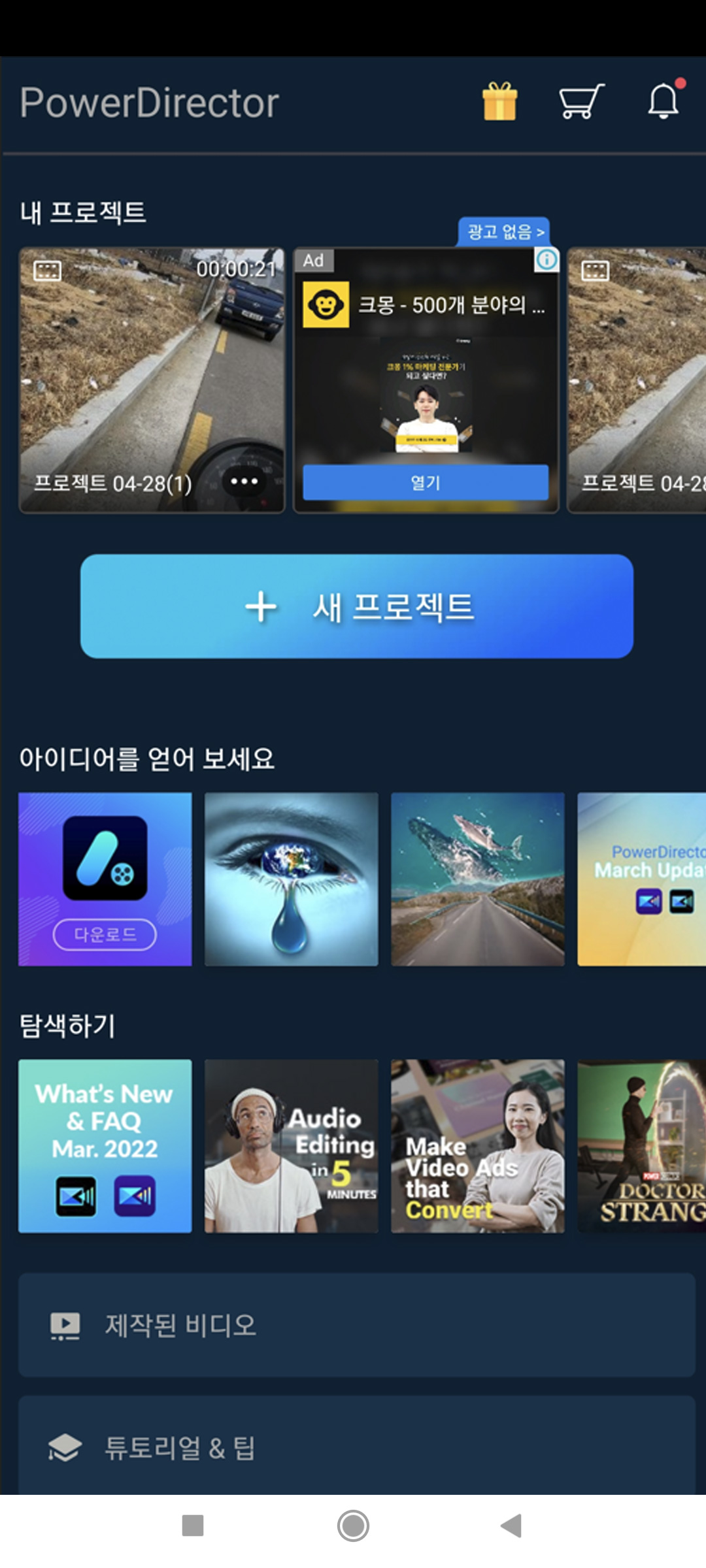This screenshot has height=1568, width=706.
Task: Open the earth teardrop eye video
Action: coord(292,879)
